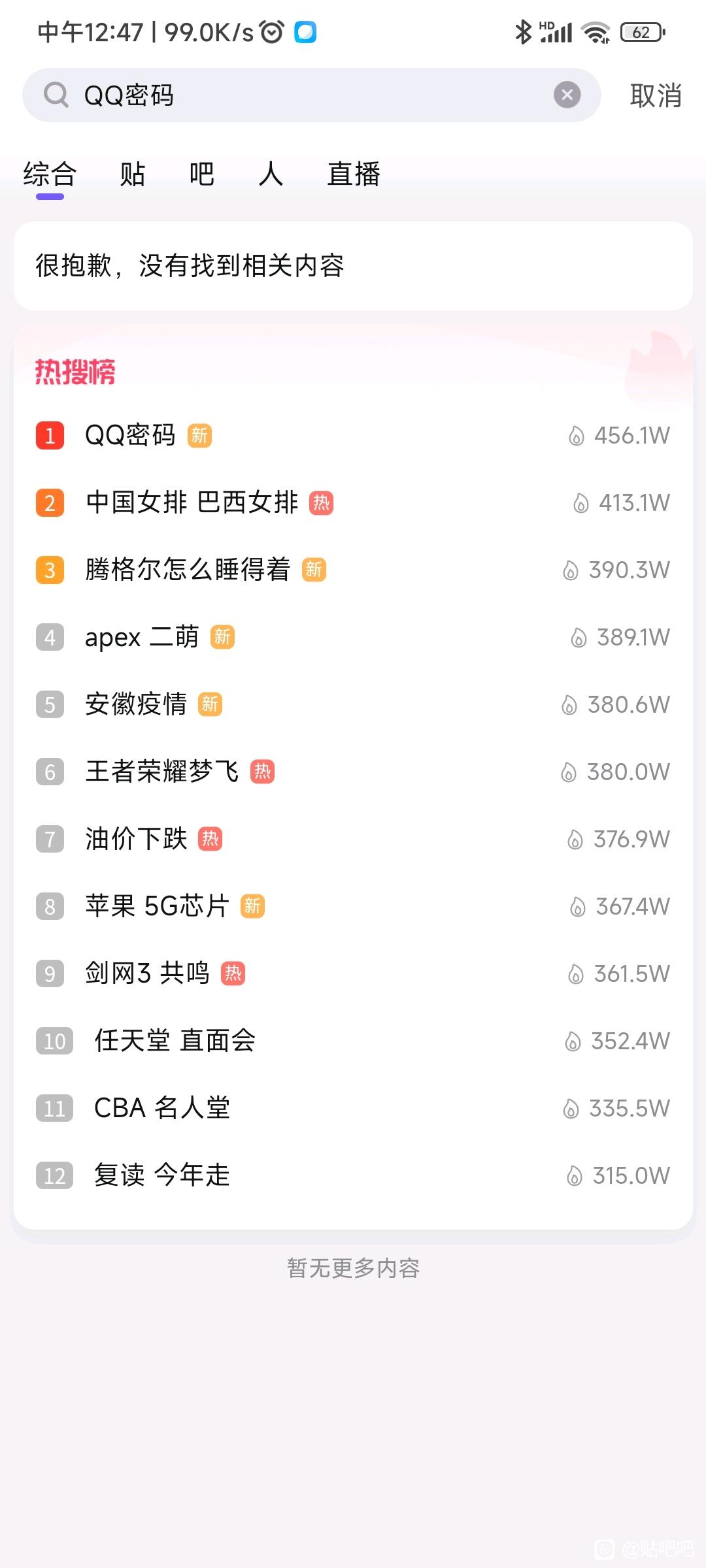View 任天堂 直面会 hot search

pyautogui.click(x=353, y=1041)
